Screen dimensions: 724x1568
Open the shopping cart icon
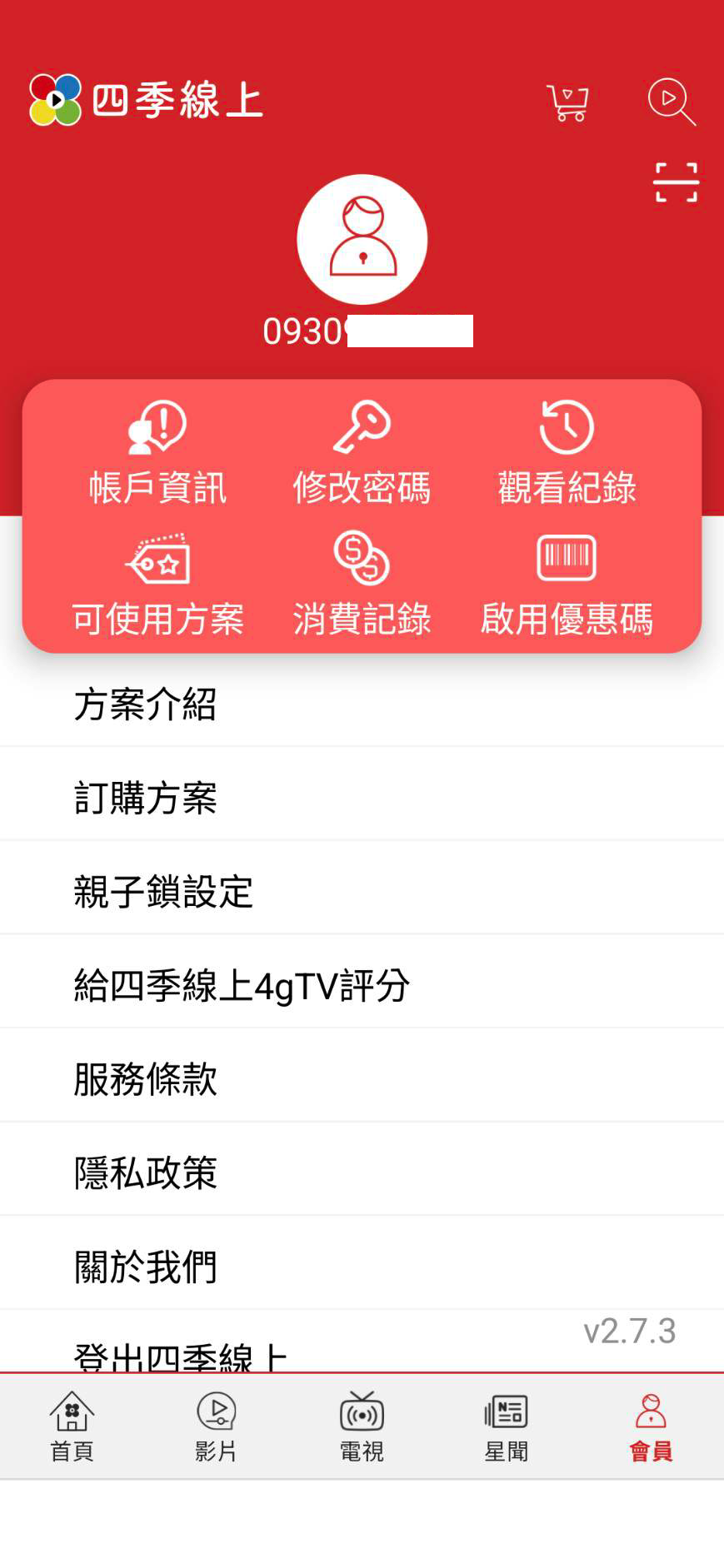(567, 102)
